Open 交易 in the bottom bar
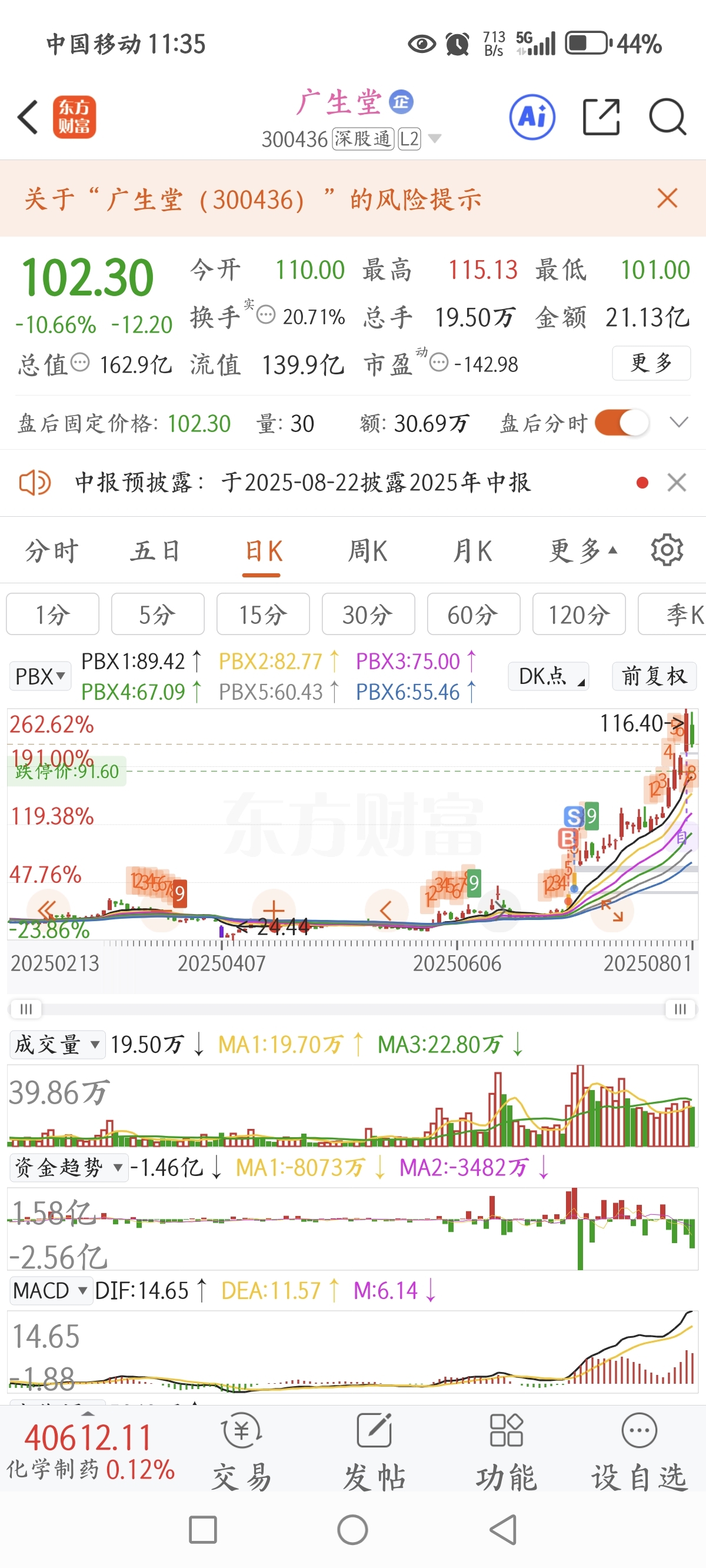 pos(242,1454)
